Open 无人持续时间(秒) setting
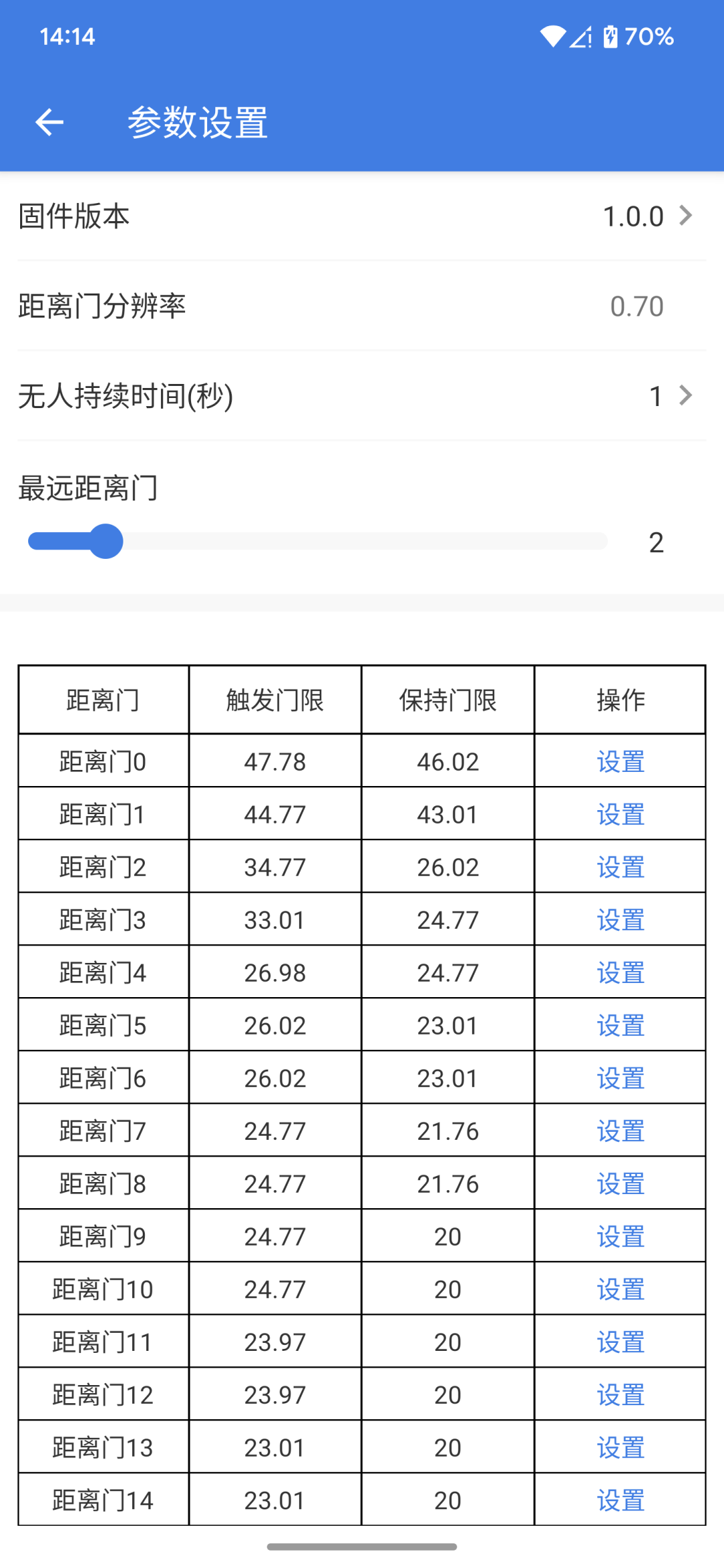Image resolution: width=724 pixels, height=1568 pixels. pos(362,395)
